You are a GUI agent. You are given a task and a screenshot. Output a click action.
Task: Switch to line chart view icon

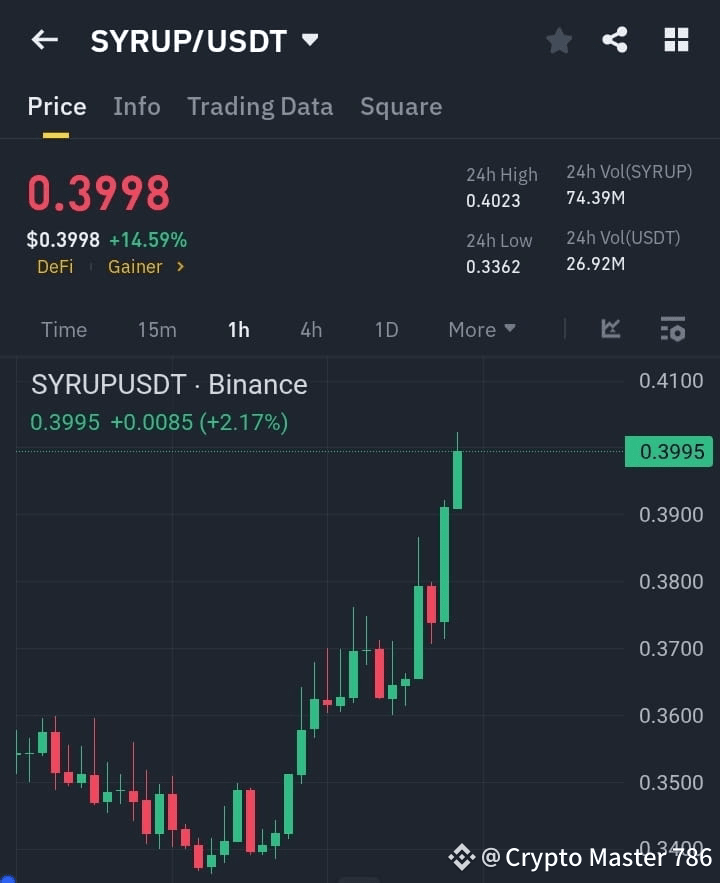[x=610, y=329]
